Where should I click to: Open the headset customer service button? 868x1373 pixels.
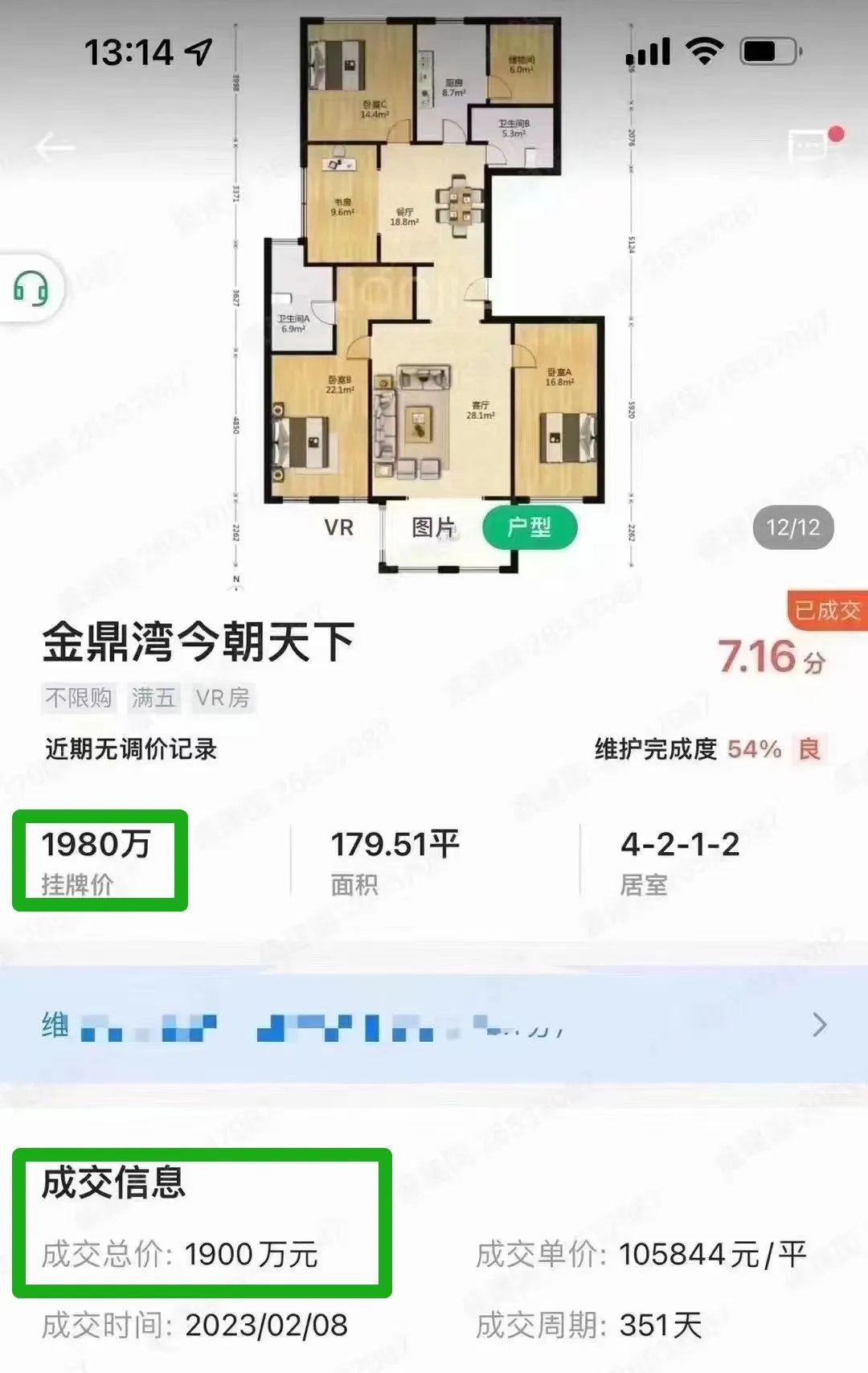point(32,289)
